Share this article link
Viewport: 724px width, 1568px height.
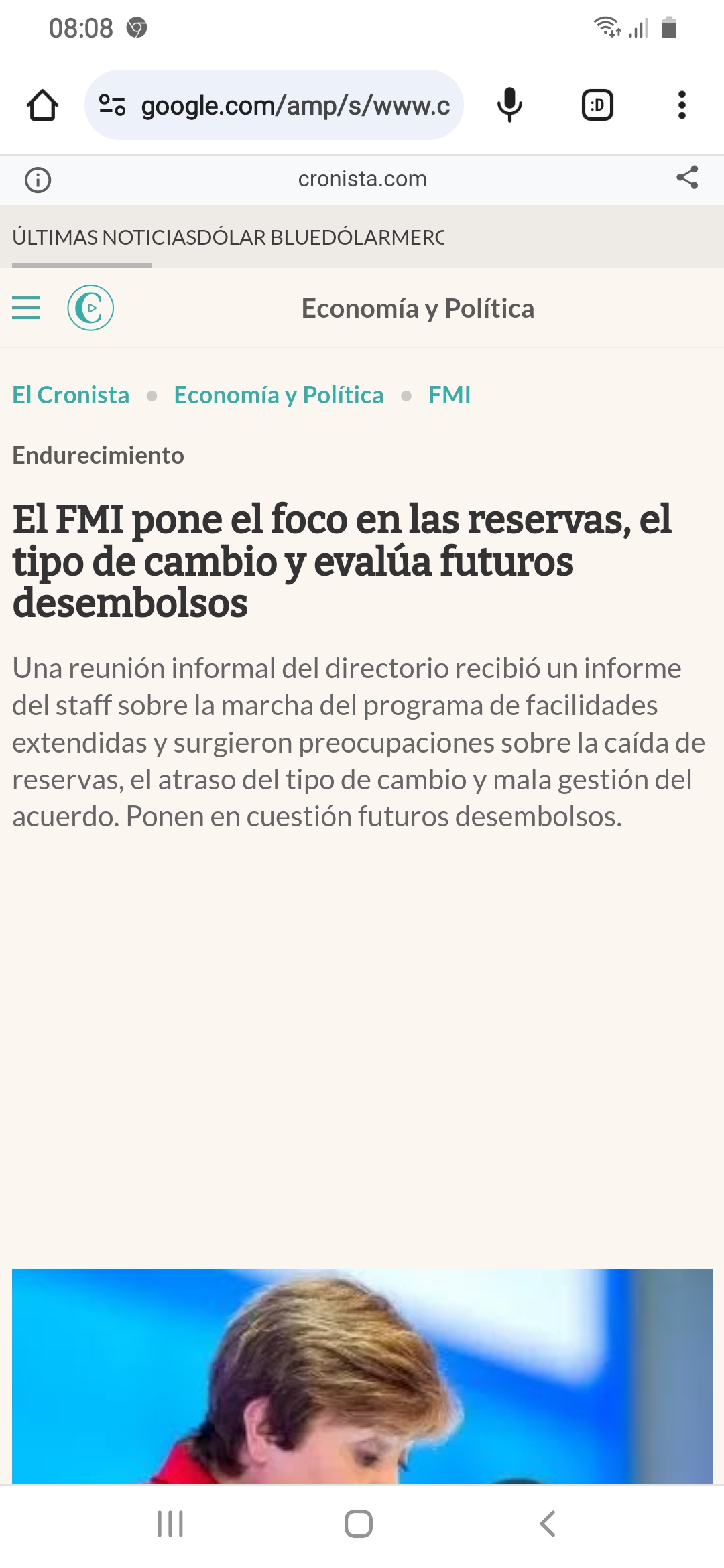click(687, 178)
